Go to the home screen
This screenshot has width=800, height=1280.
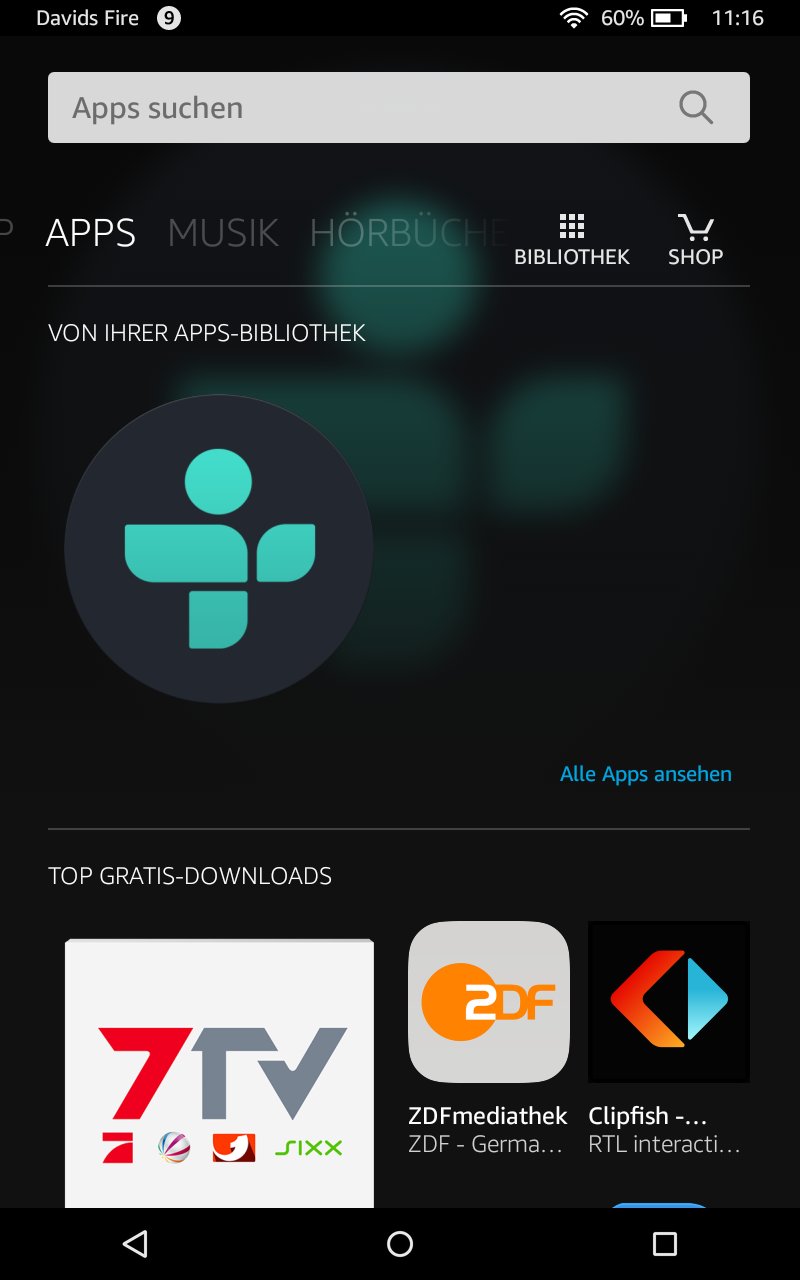tap(400, 1244)
